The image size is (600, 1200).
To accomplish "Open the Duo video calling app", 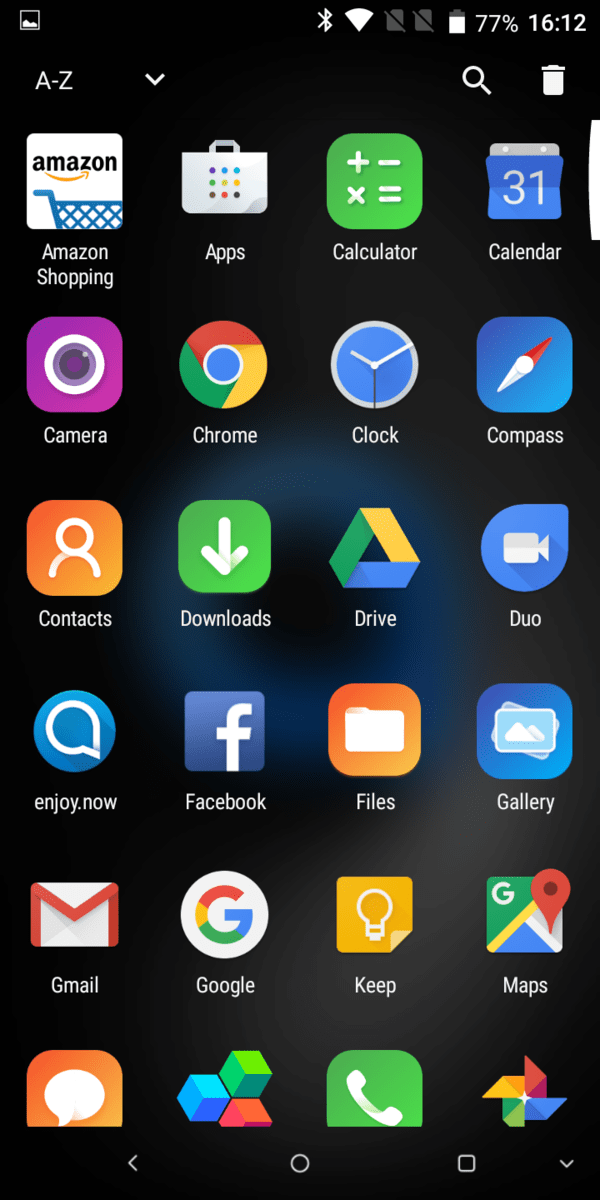I will click(x=525, y=548).
